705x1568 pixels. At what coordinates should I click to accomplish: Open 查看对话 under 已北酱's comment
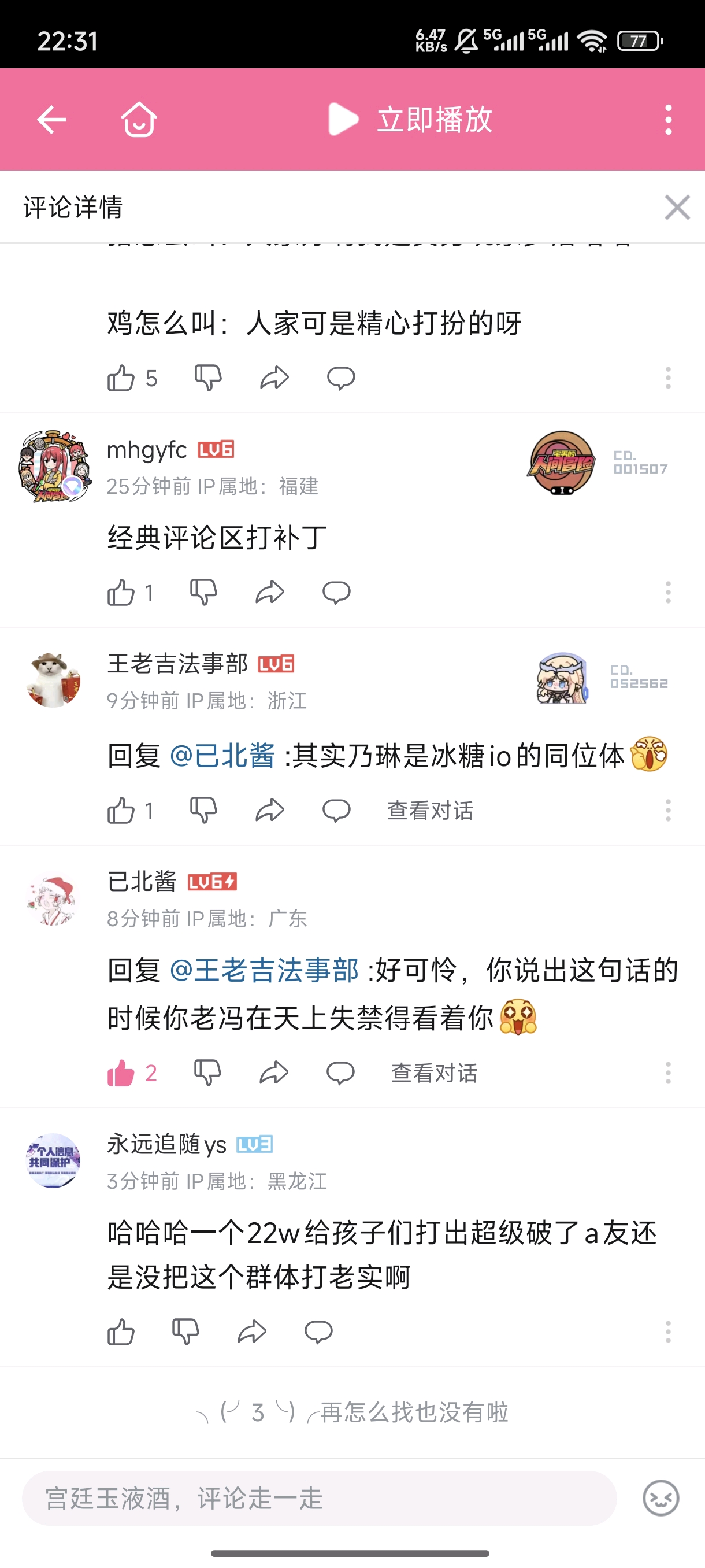[434, 1073]
